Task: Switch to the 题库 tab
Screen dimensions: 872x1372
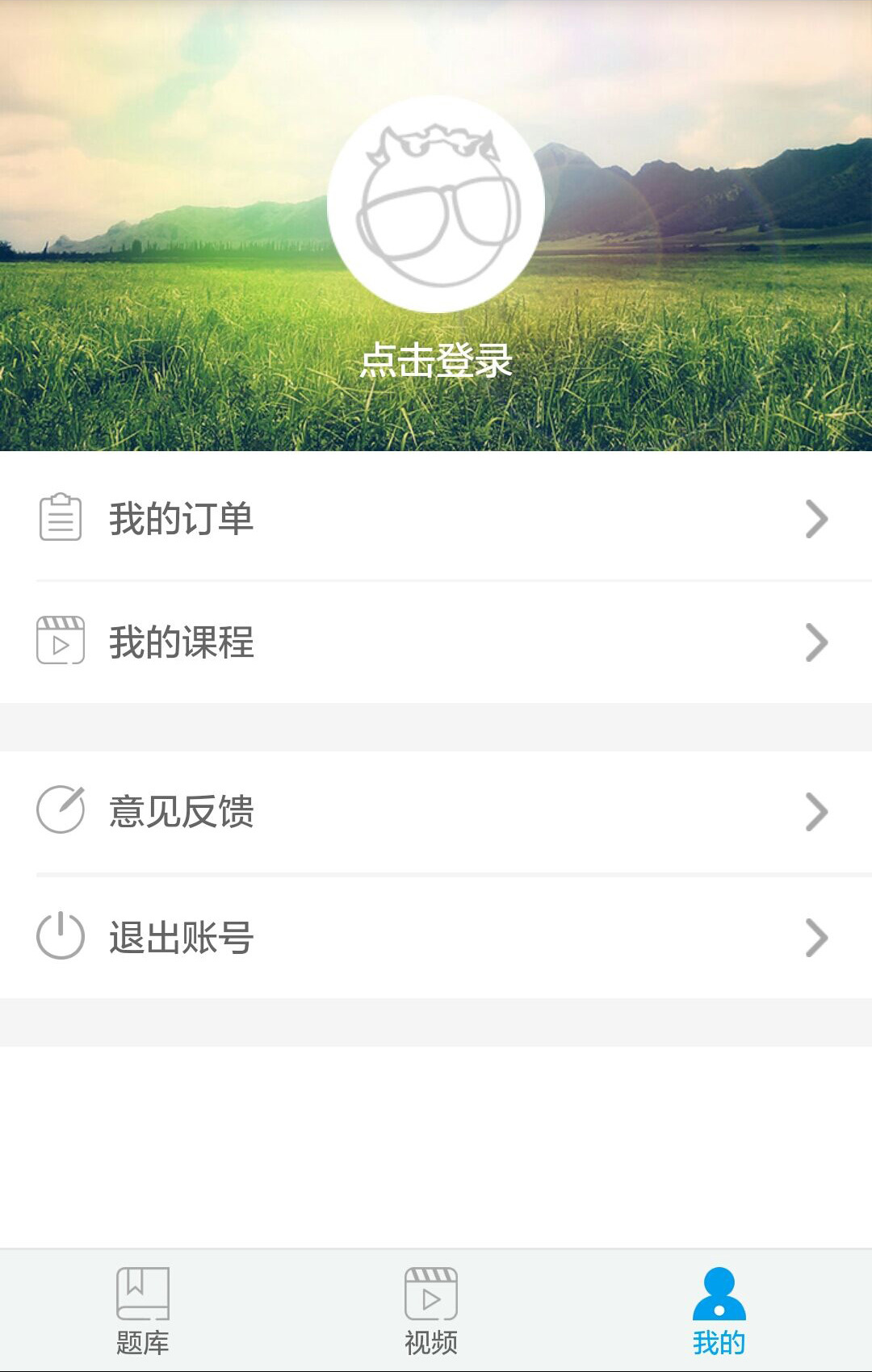Action: tap(143, 1311)
